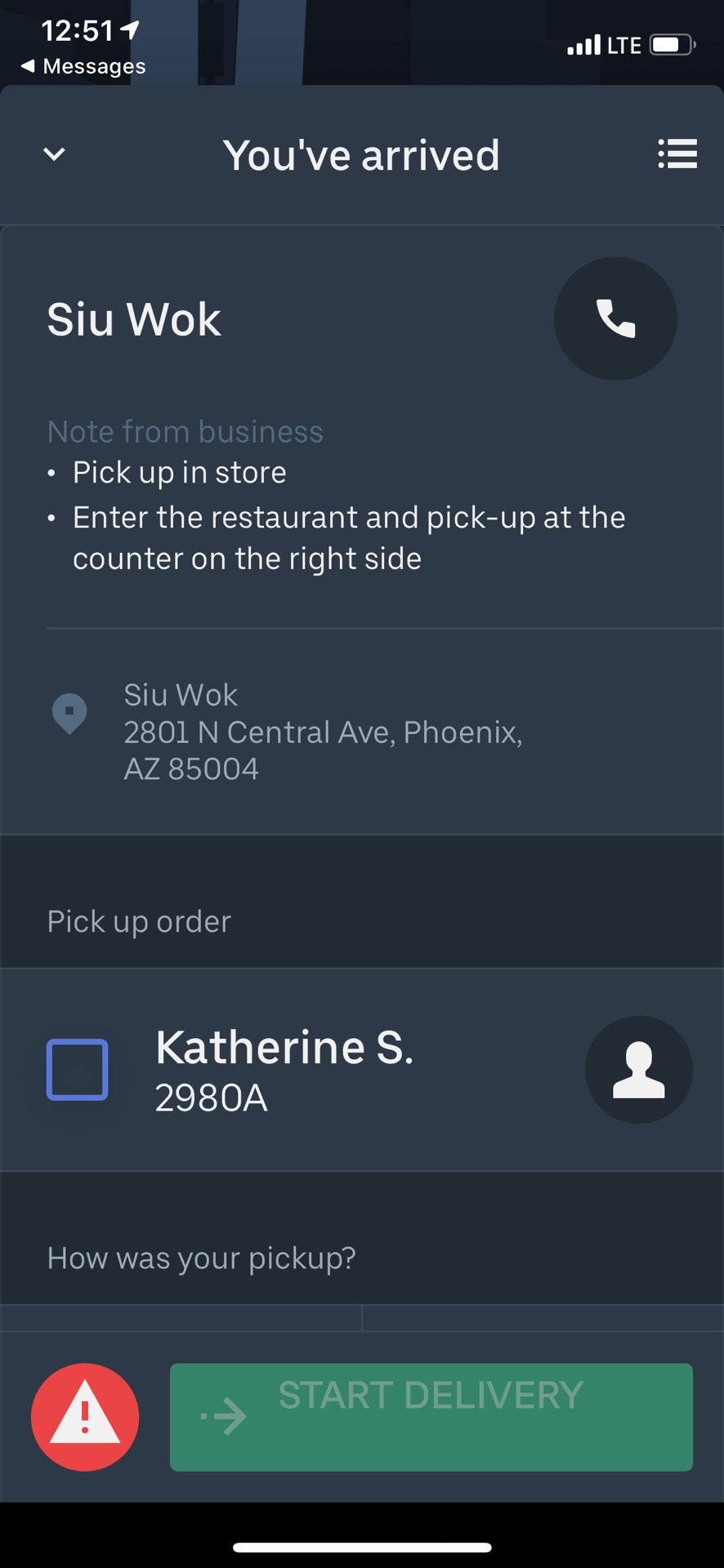Call Siu Wok using the phone icon
Image resolution: width=724 pixels, height=1568 pixels.
(615, 318)
